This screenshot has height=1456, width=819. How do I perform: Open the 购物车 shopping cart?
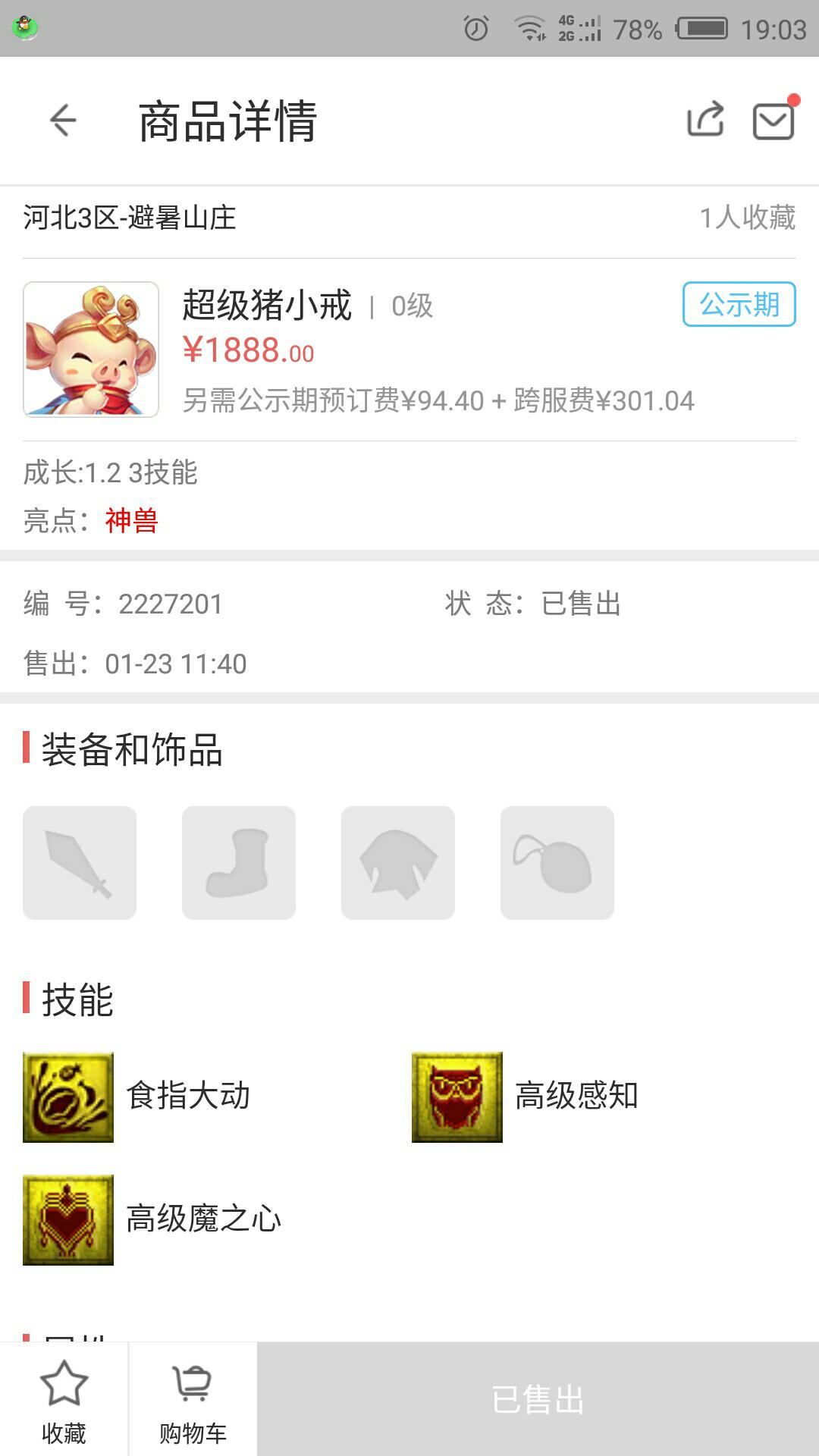coord(193,1401)
